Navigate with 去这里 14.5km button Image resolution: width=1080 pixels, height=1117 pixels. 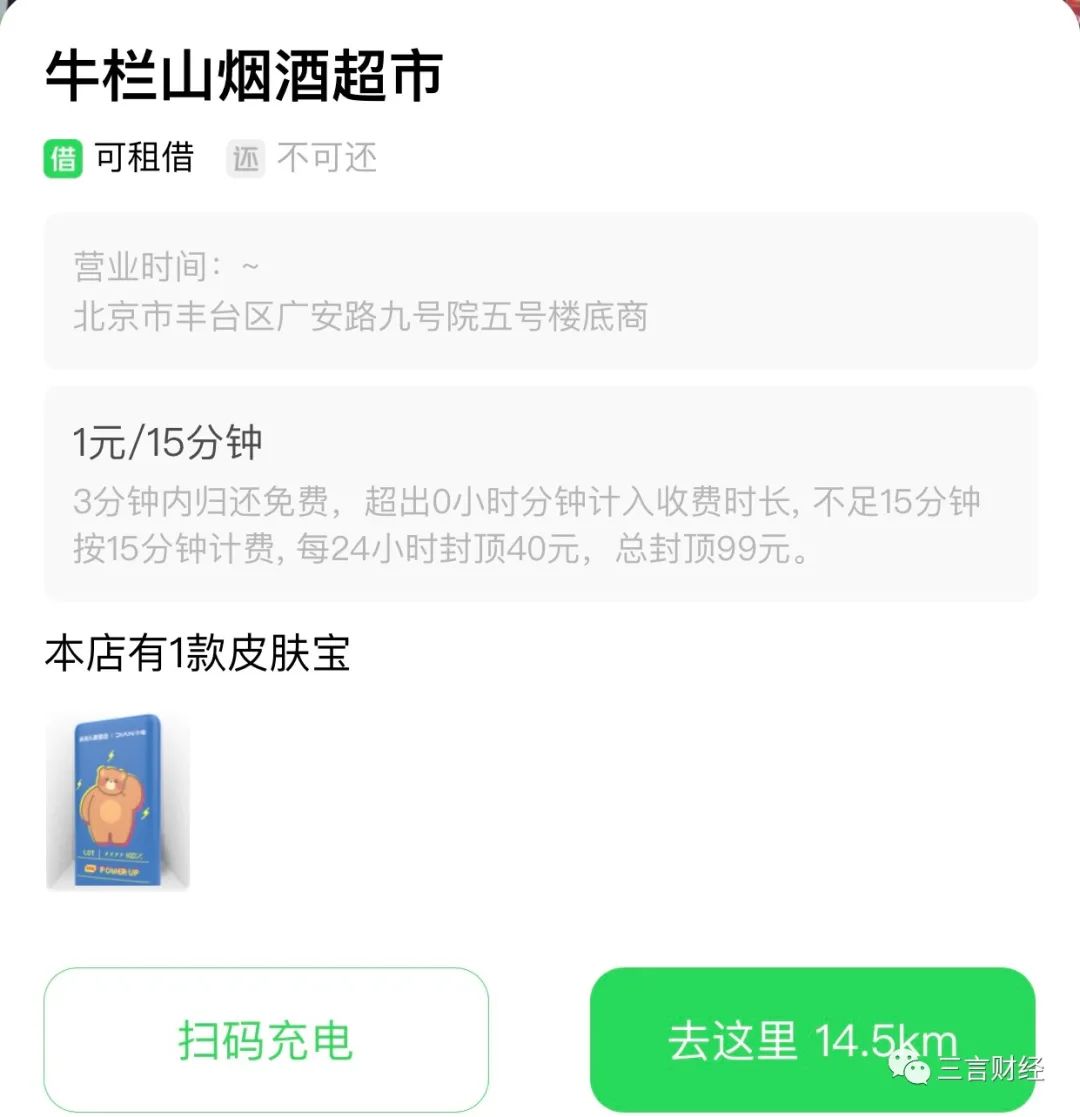pos(812,1040)
